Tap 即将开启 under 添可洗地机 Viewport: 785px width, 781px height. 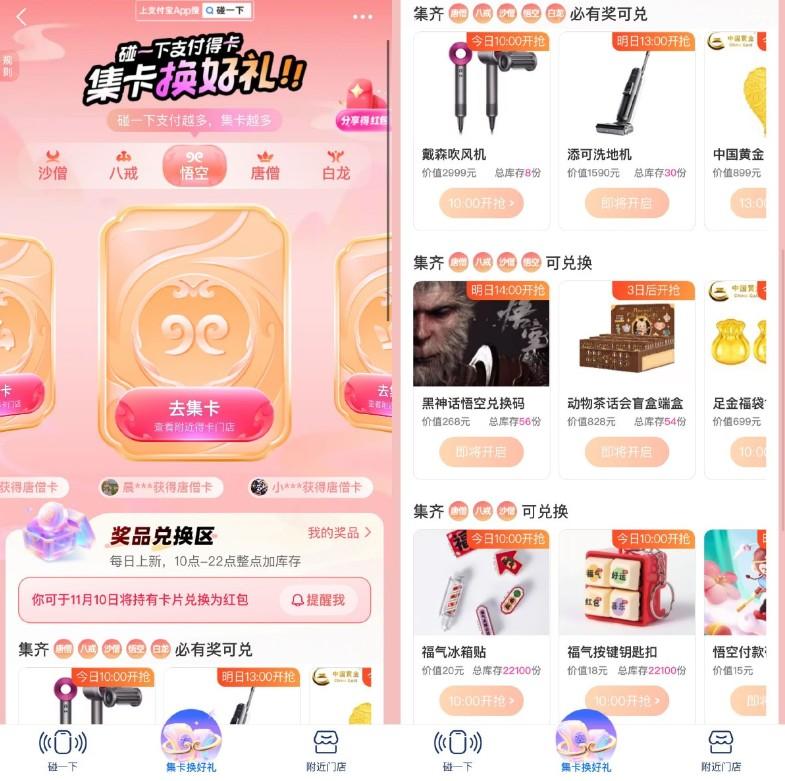pos(626,203)
